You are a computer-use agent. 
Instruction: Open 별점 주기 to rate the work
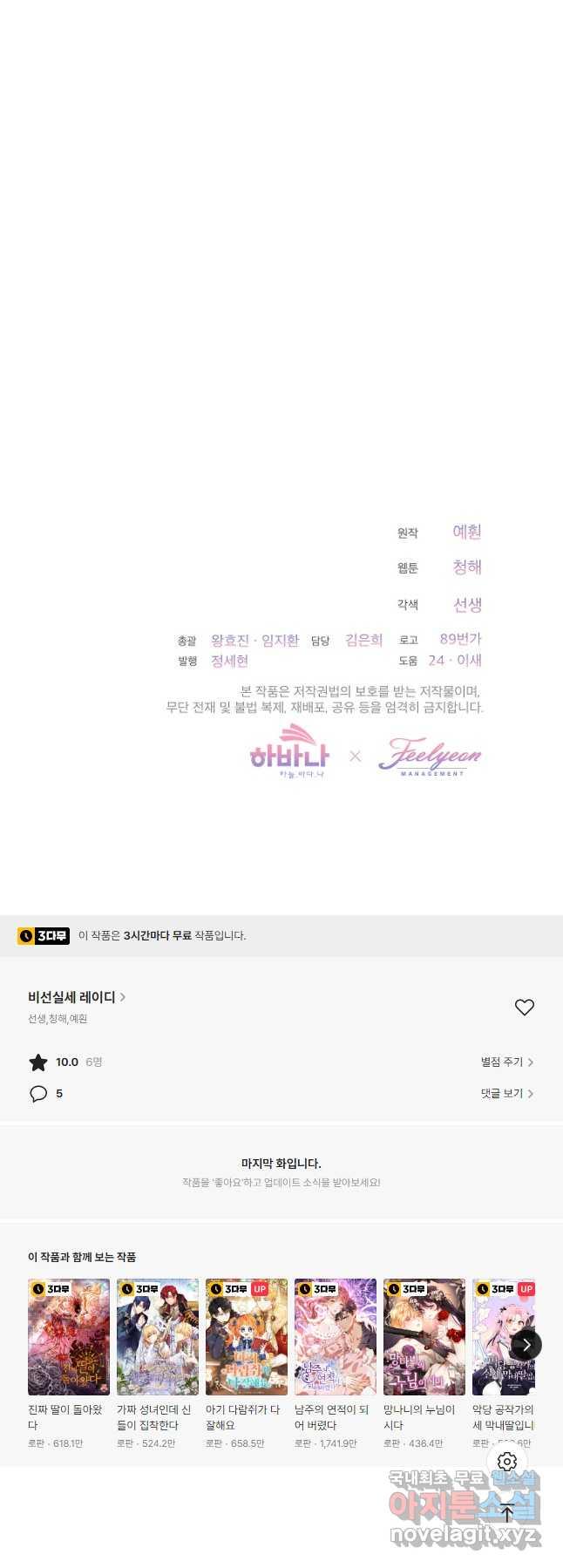pos(506,1062)
